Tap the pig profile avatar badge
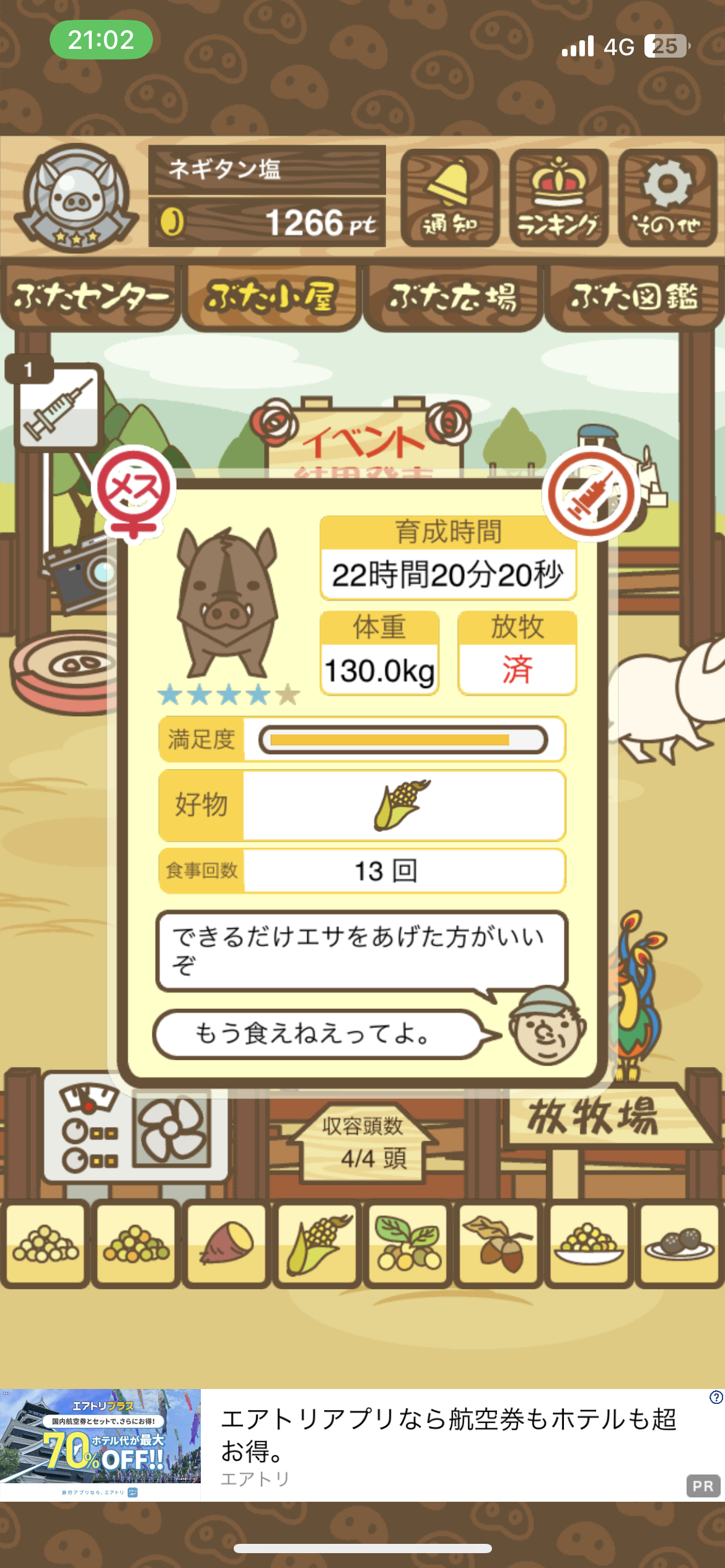 pos(76,198)
